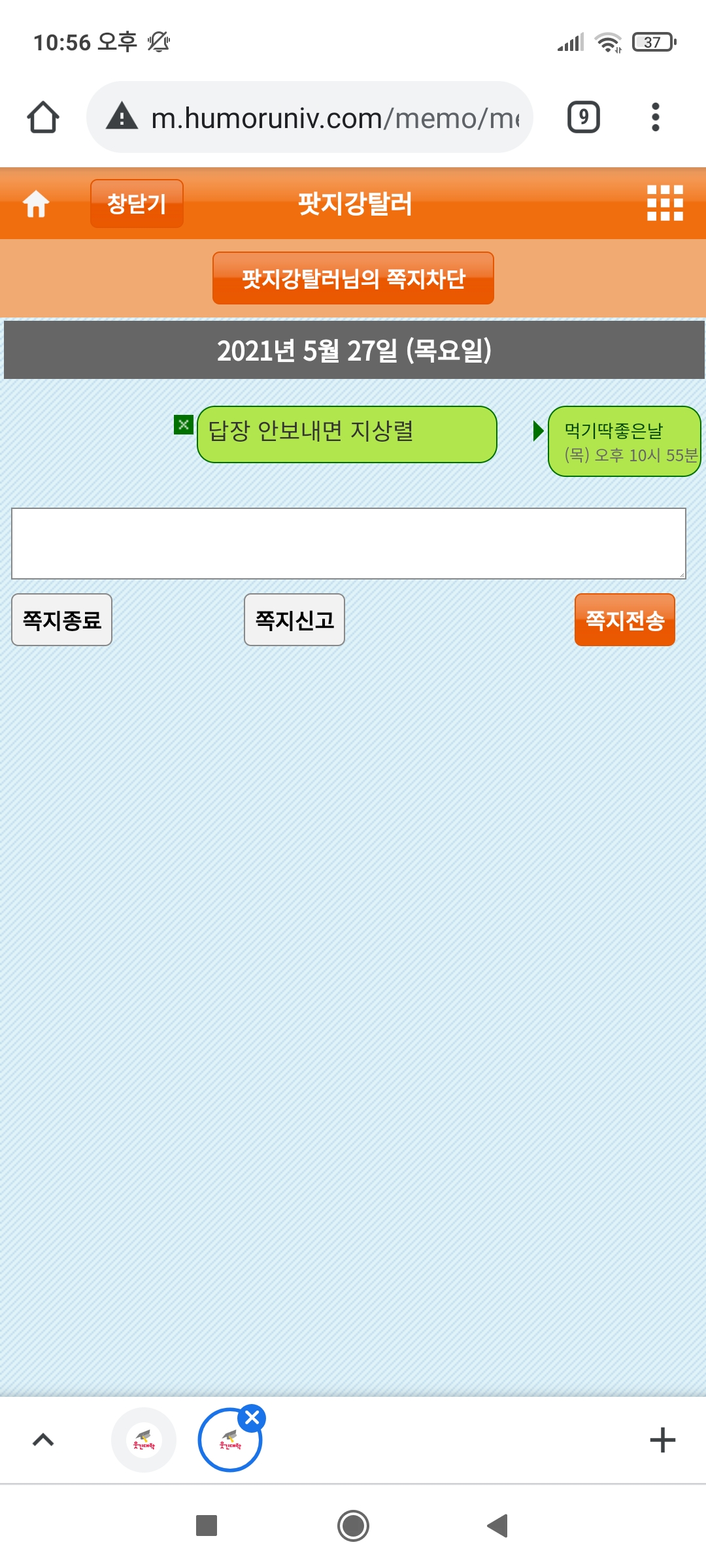This screenshot has height=1568, width=706.
Task: Open browser tab switcher showing 9
Action: pyautogui.click(x=583, y=118)
